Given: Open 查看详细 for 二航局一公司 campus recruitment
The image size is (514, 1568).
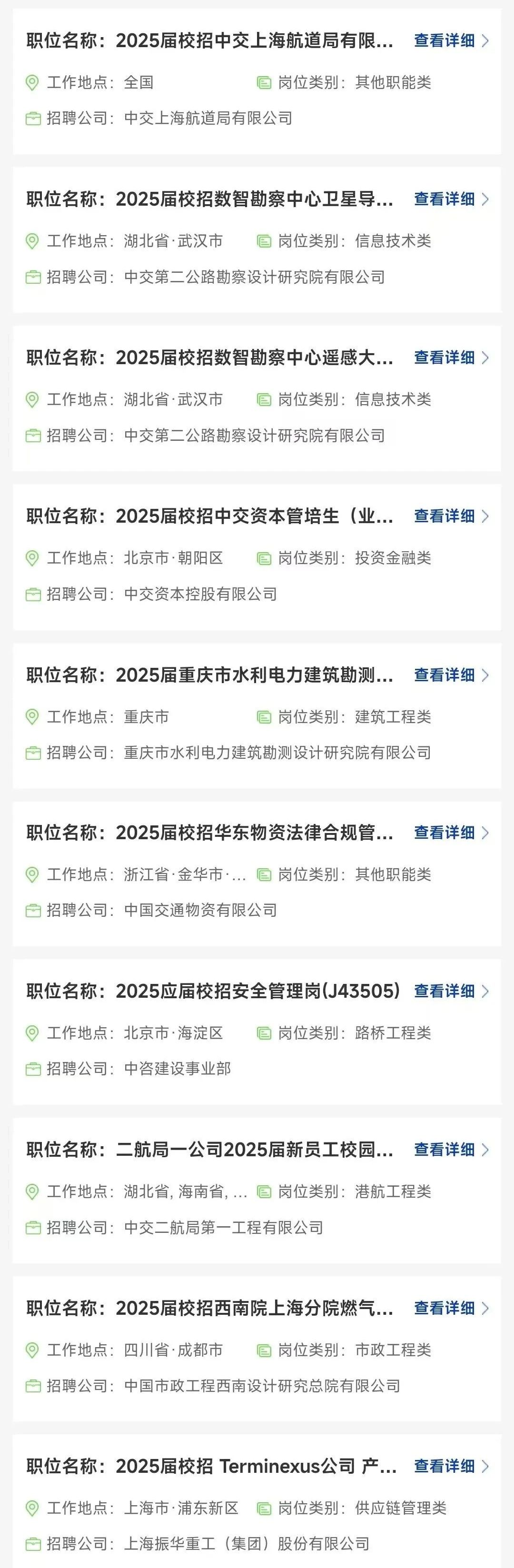Looking at the screenshot, I should (x=451, y=1150).
